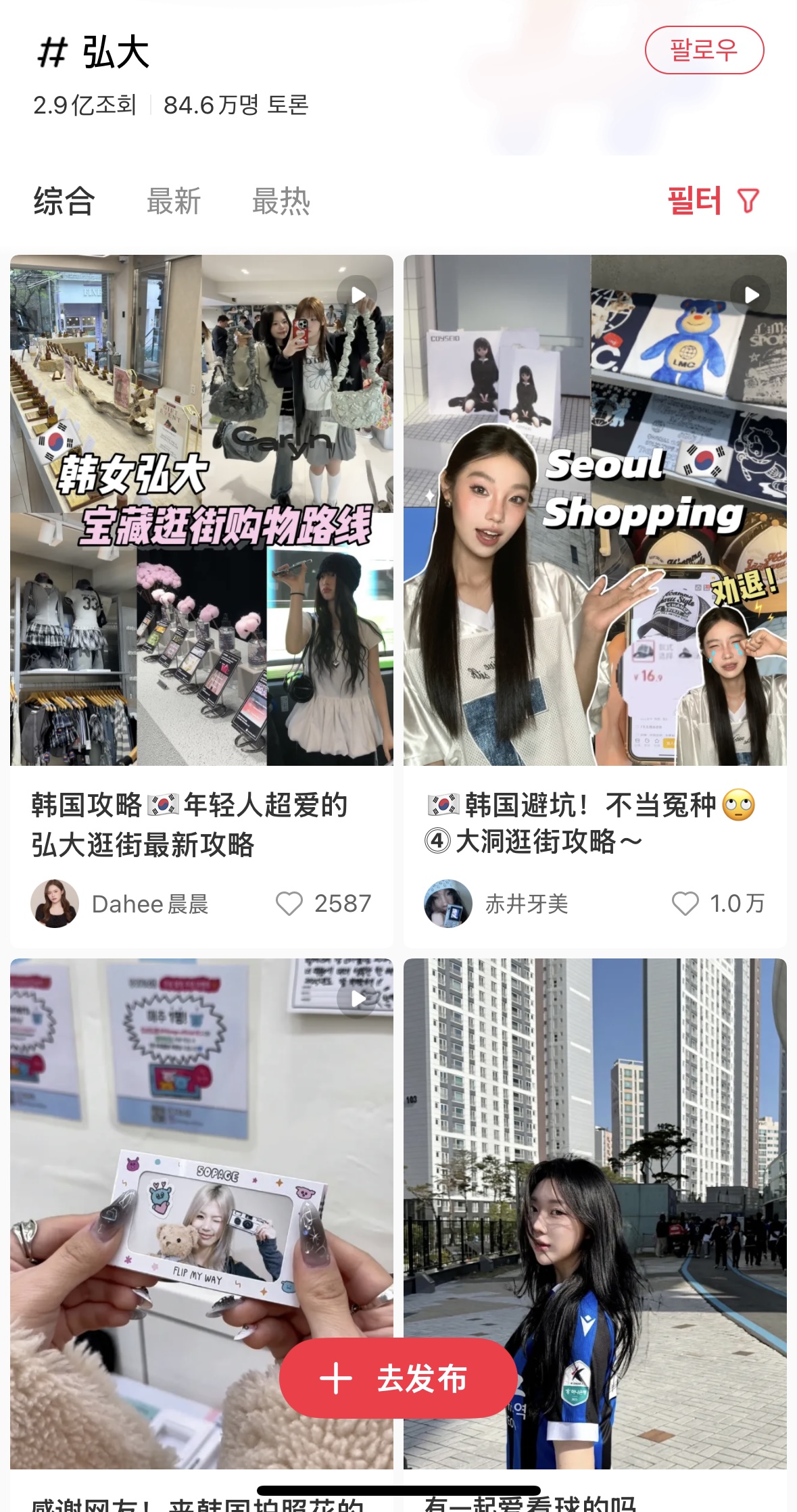Open the 필터 filter options

(713, 201)
